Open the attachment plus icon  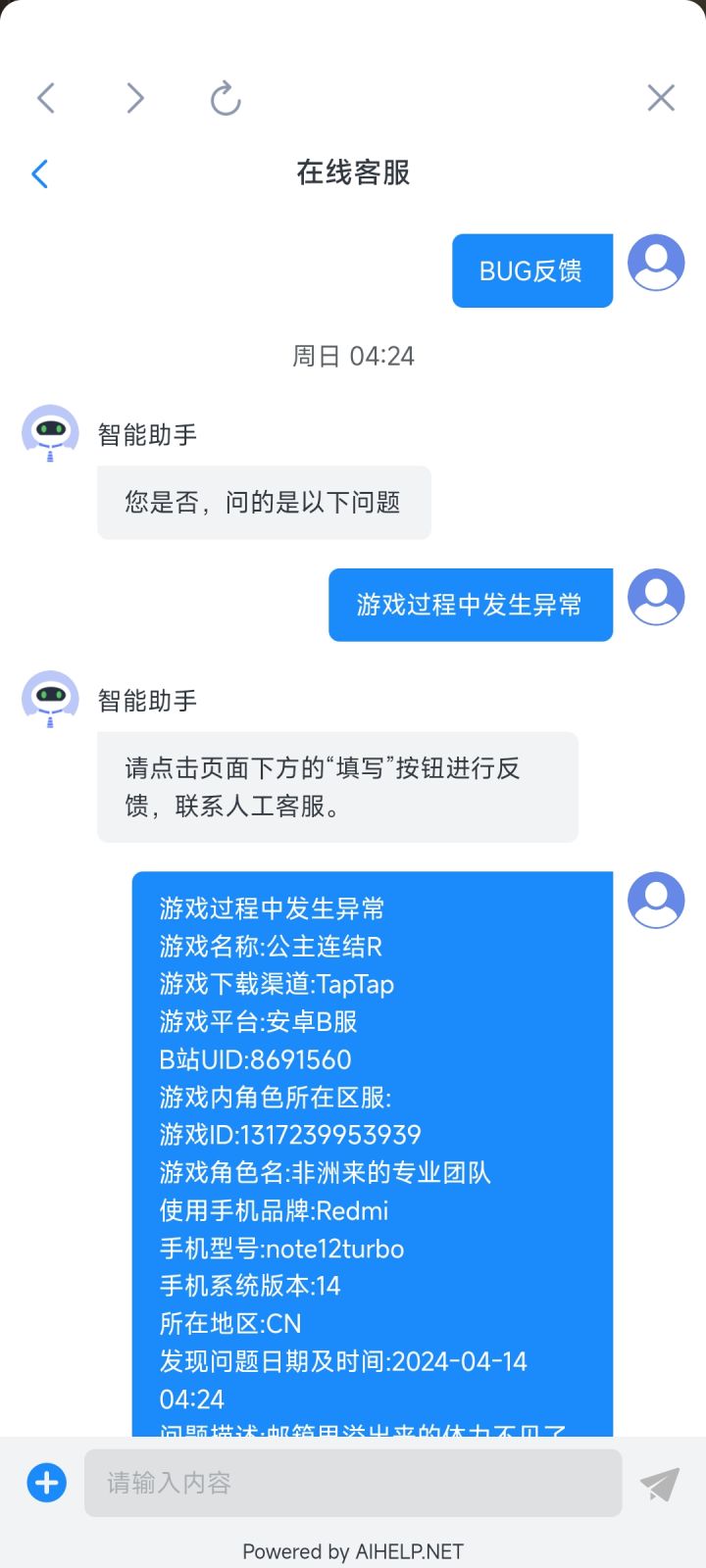[x=44, y=1483]
